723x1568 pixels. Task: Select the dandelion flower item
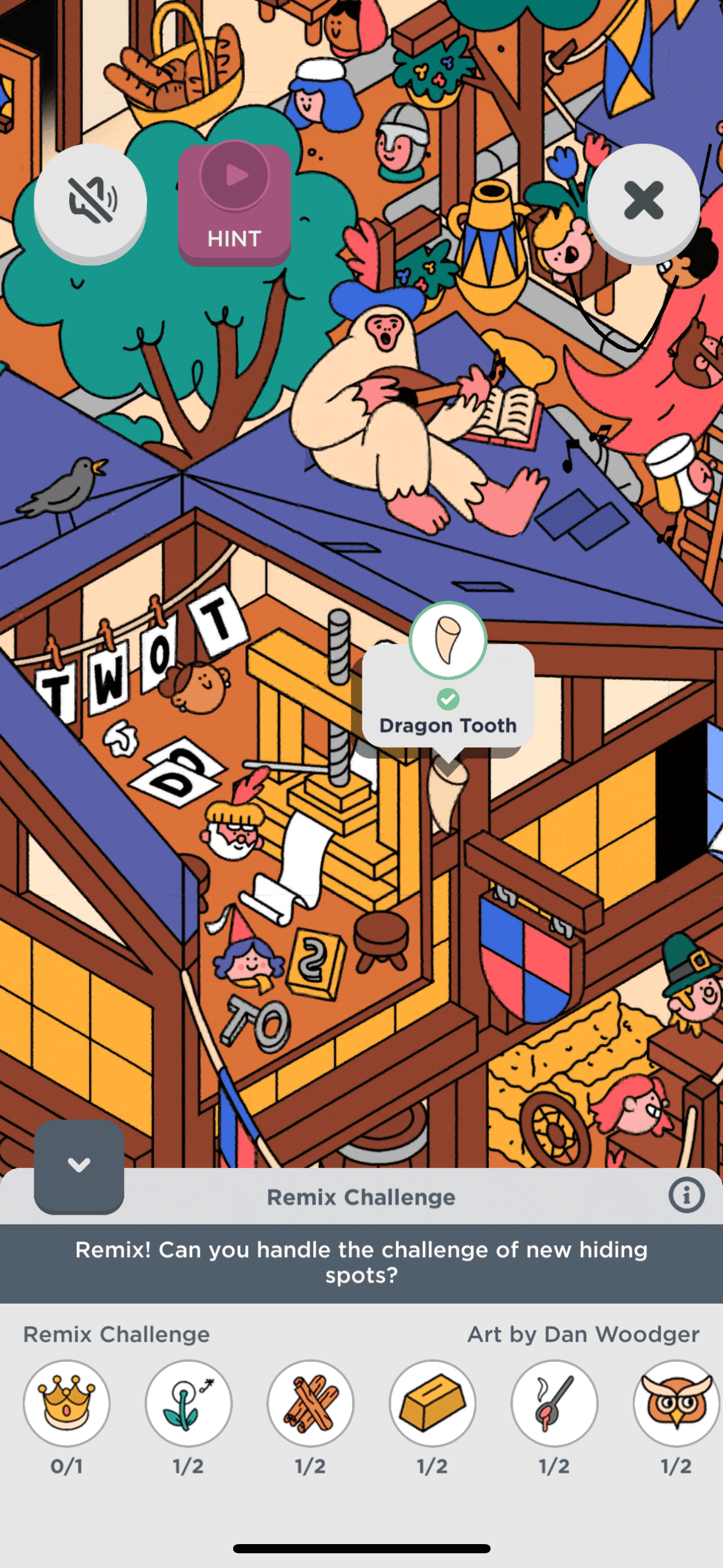[x=188, y=1404]
